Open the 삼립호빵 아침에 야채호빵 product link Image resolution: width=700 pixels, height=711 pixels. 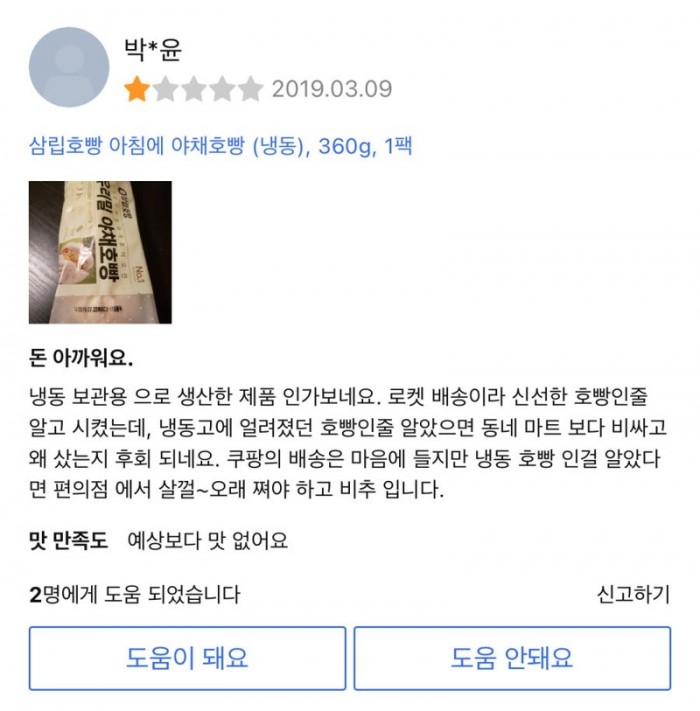click(x=220, y=147)
